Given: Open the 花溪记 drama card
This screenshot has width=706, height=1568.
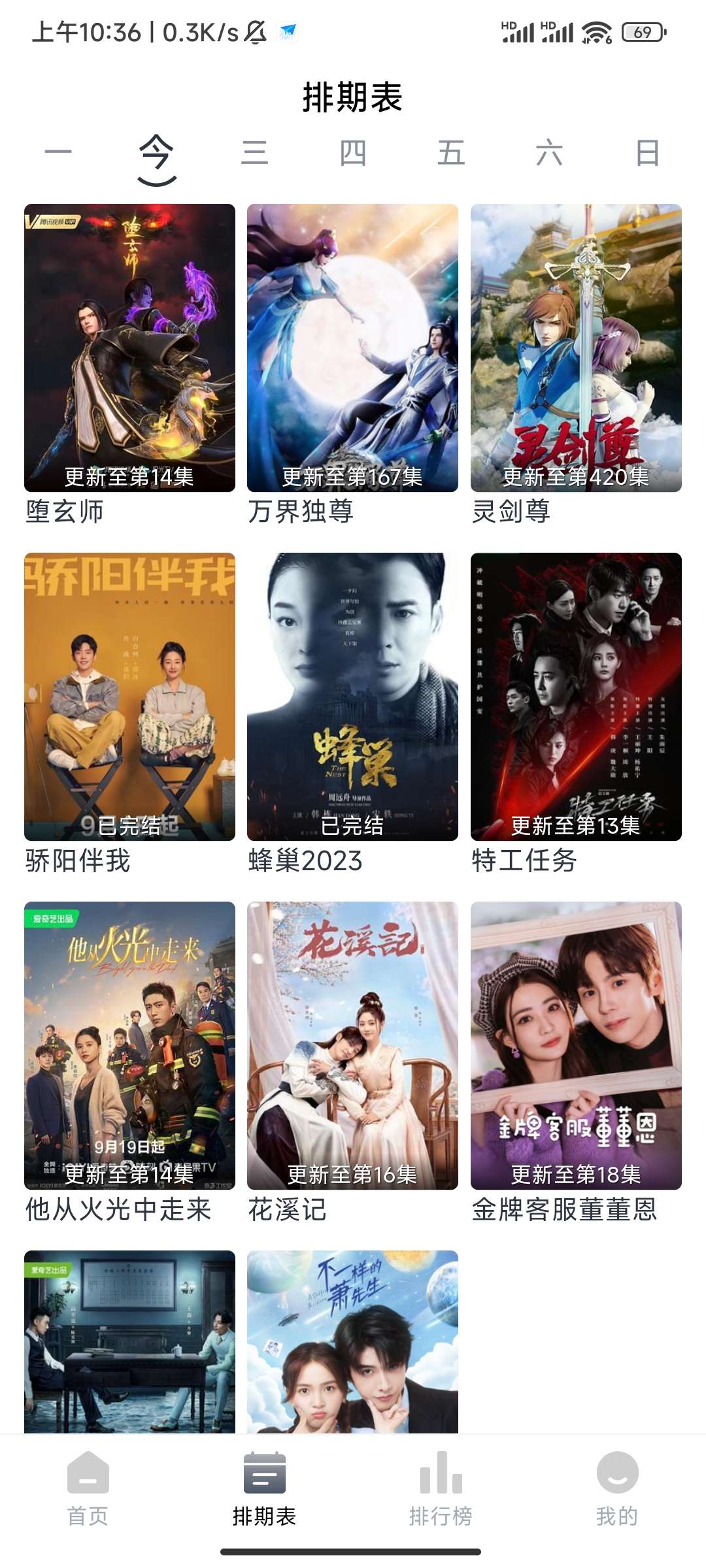Looking at the screenshot, I should [x=352, y=1045].
